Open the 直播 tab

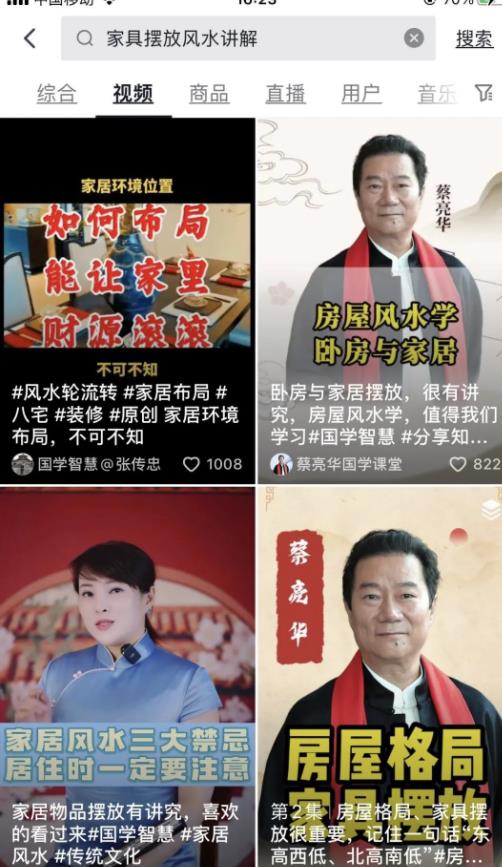[x=285, y=93]
